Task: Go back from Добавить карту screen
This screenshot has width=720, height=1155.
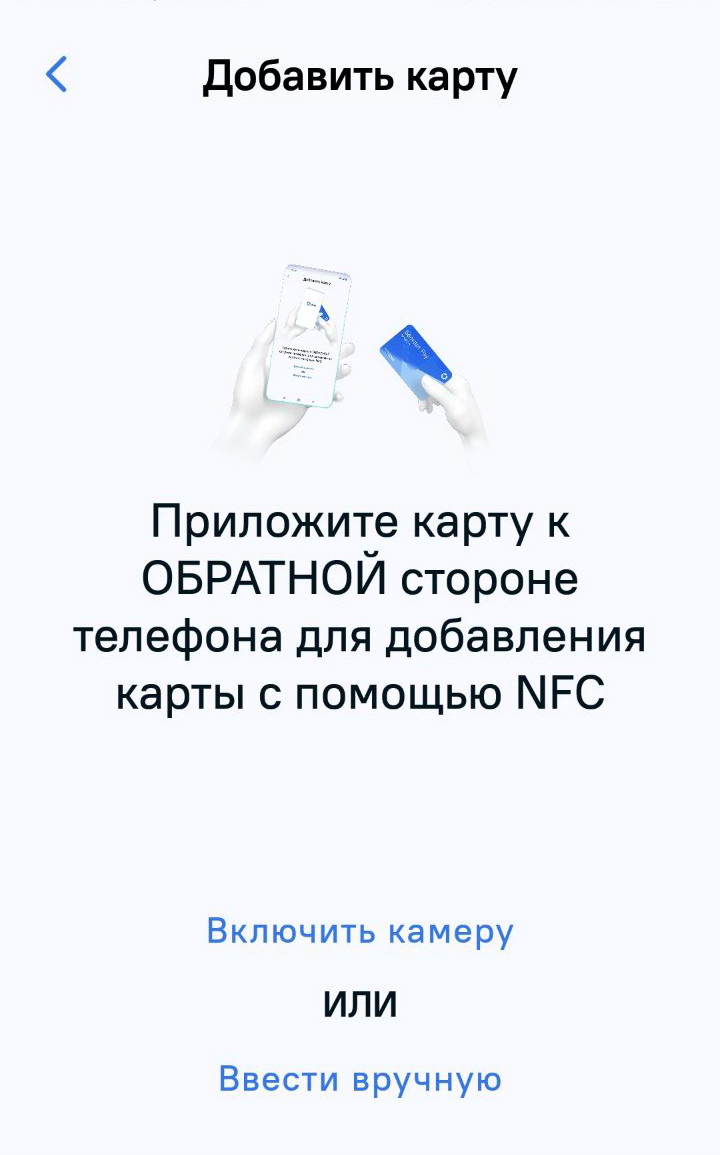Action: pos(57,75)
